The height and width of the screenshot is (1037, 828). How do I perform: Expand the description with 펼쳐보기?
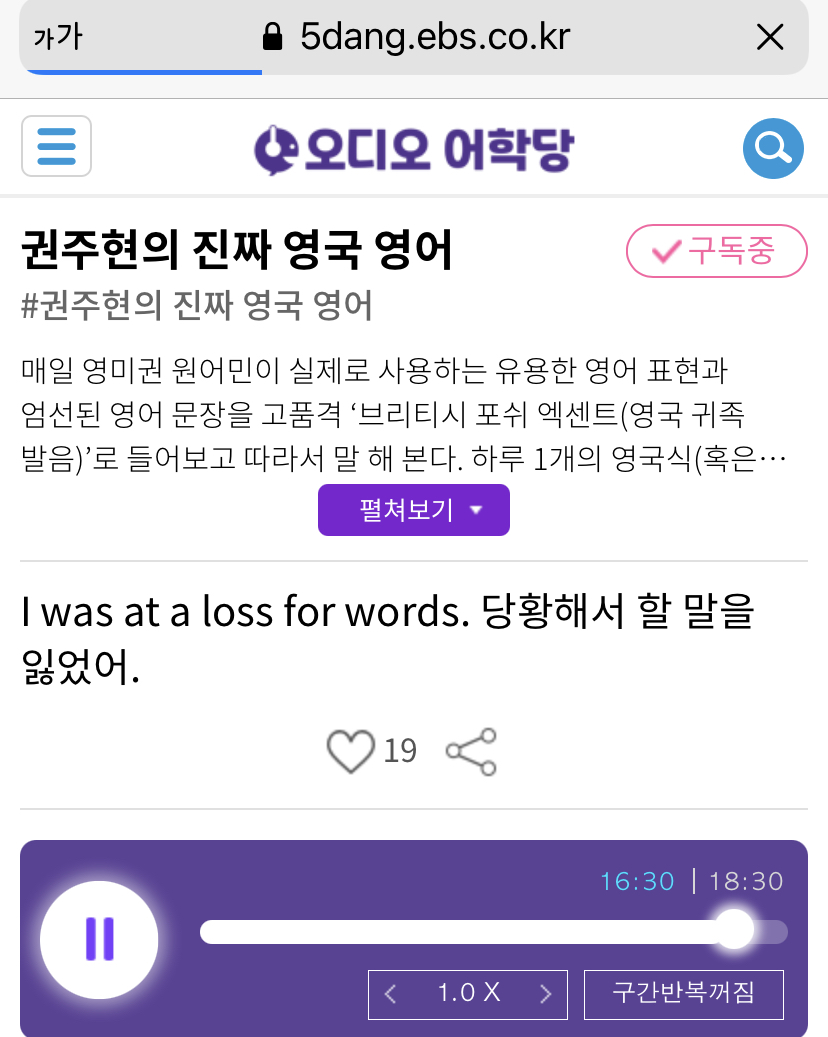point(413,510)
